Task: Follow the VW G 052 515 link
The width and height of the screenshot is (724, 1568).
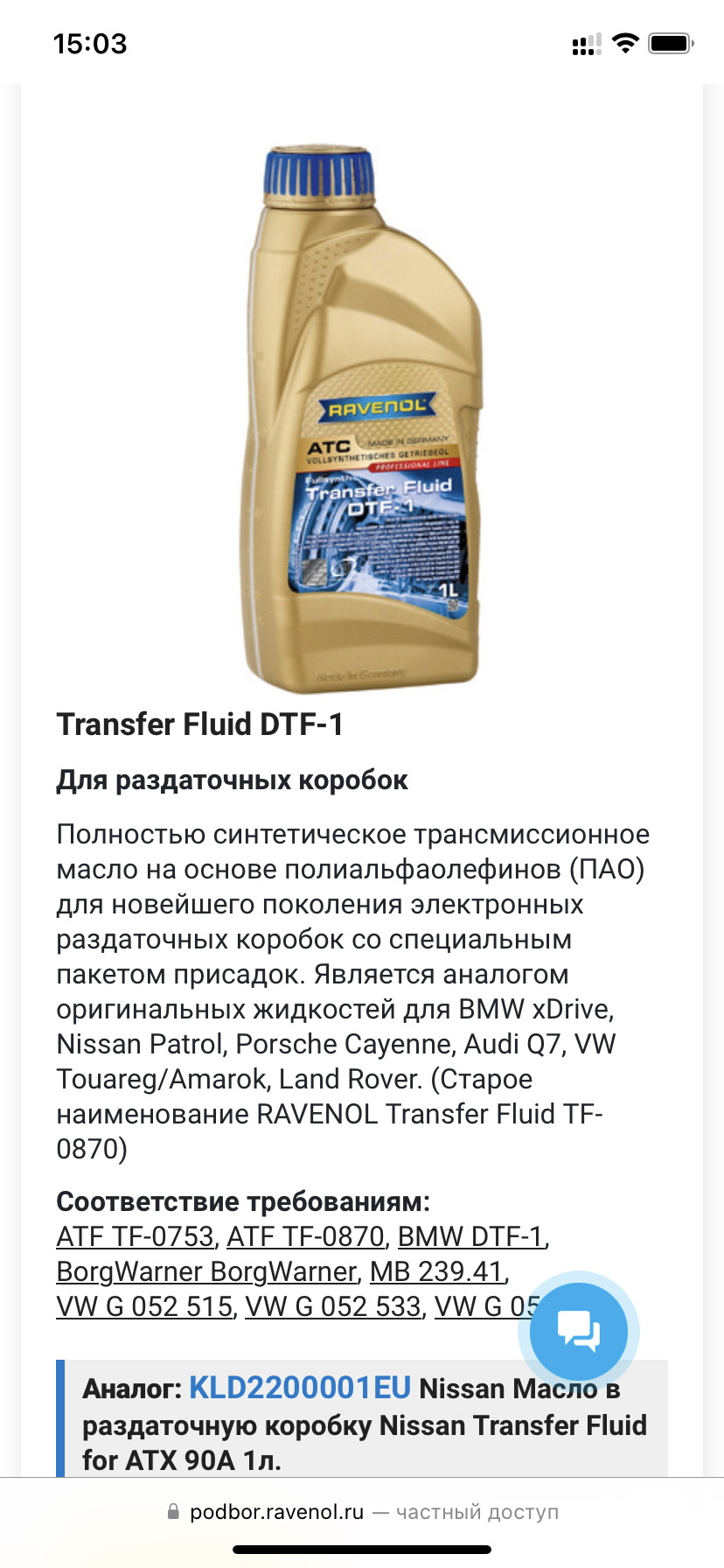Action: 144,1306
